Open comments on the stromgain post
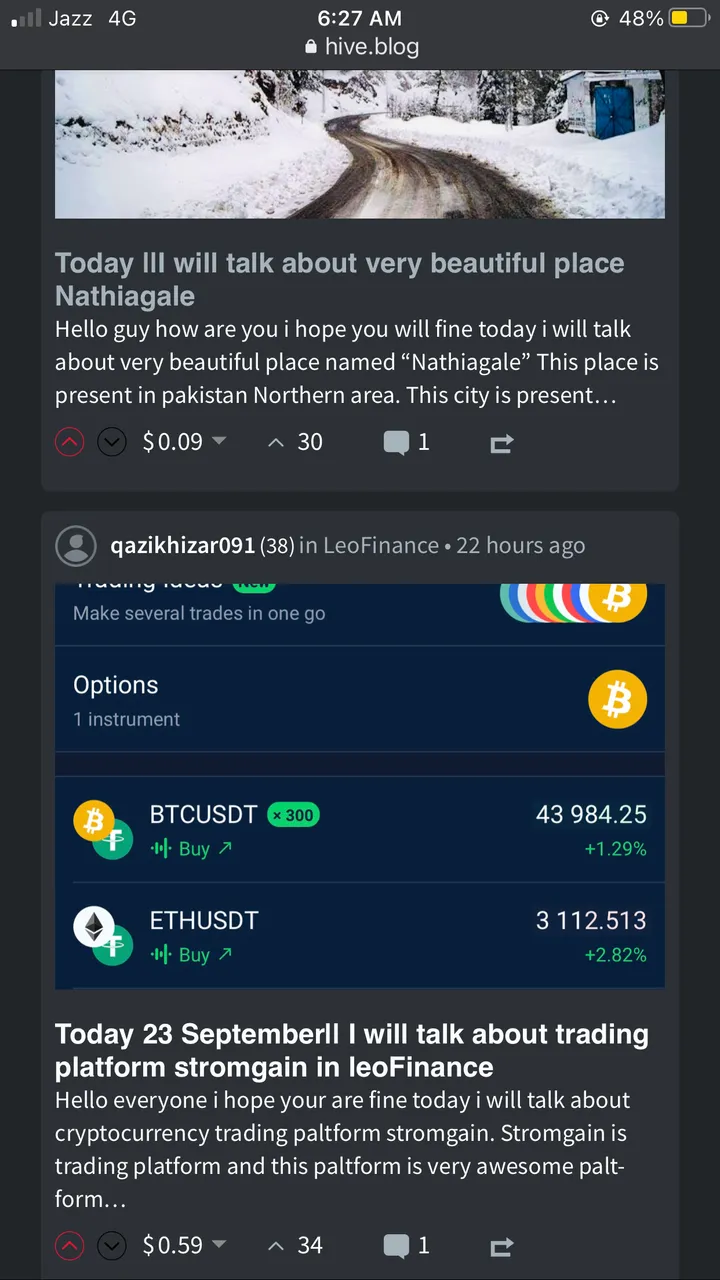Viewport: 720px width, 1280px height. (407, 1246)
